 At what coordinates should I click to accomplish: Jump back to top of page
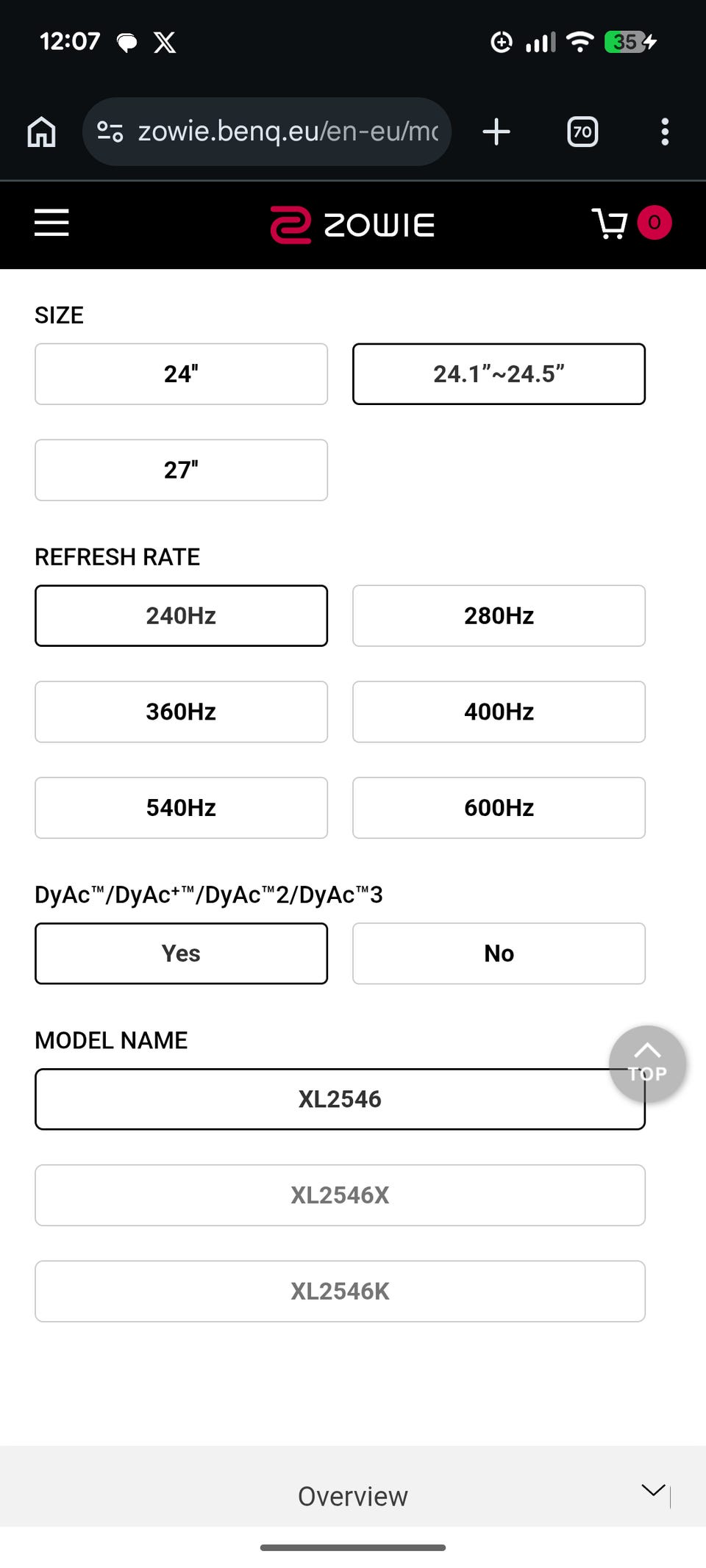[648, 1064]
